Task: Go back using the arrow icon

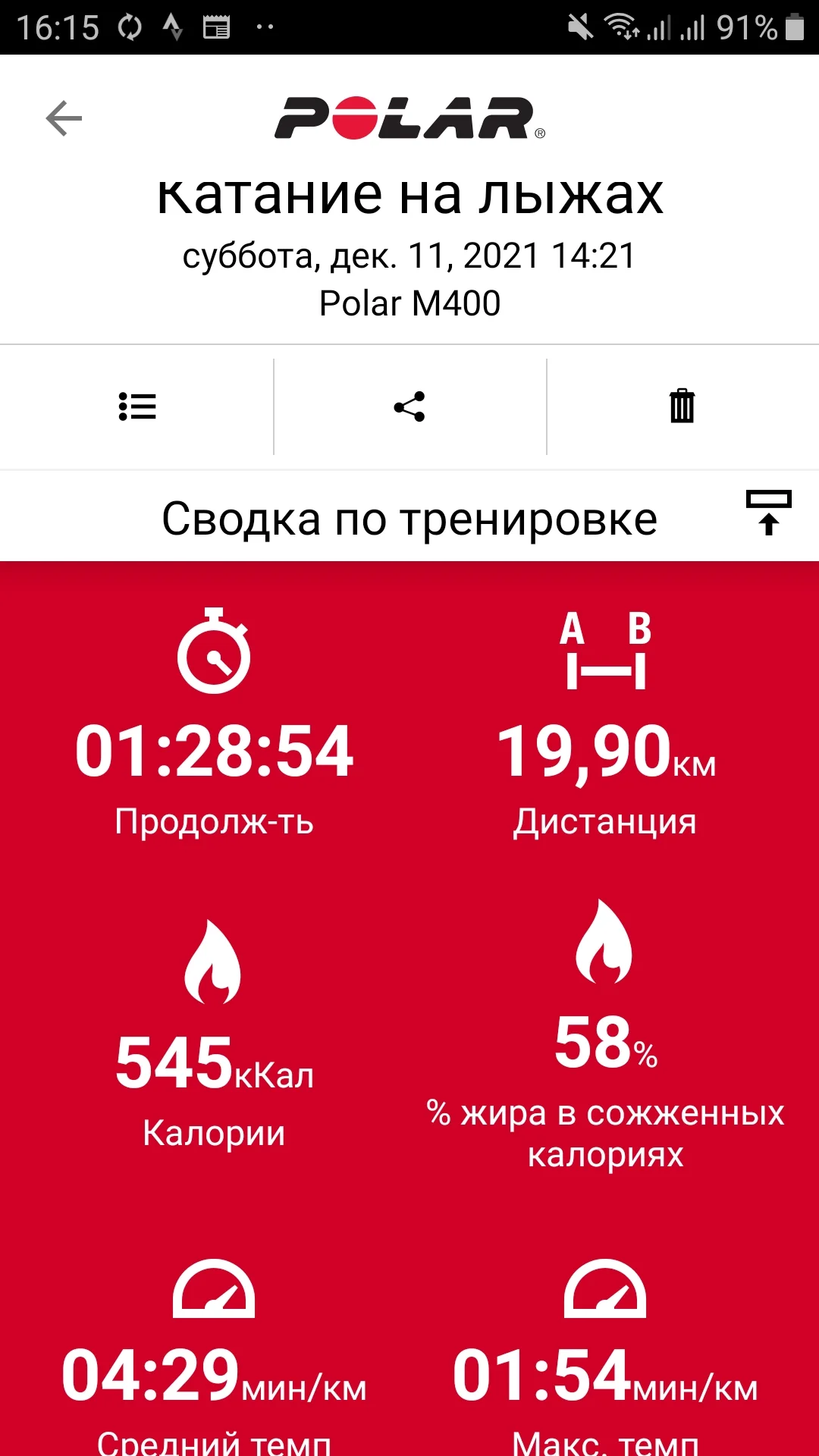Action: [x=64, y=118]
